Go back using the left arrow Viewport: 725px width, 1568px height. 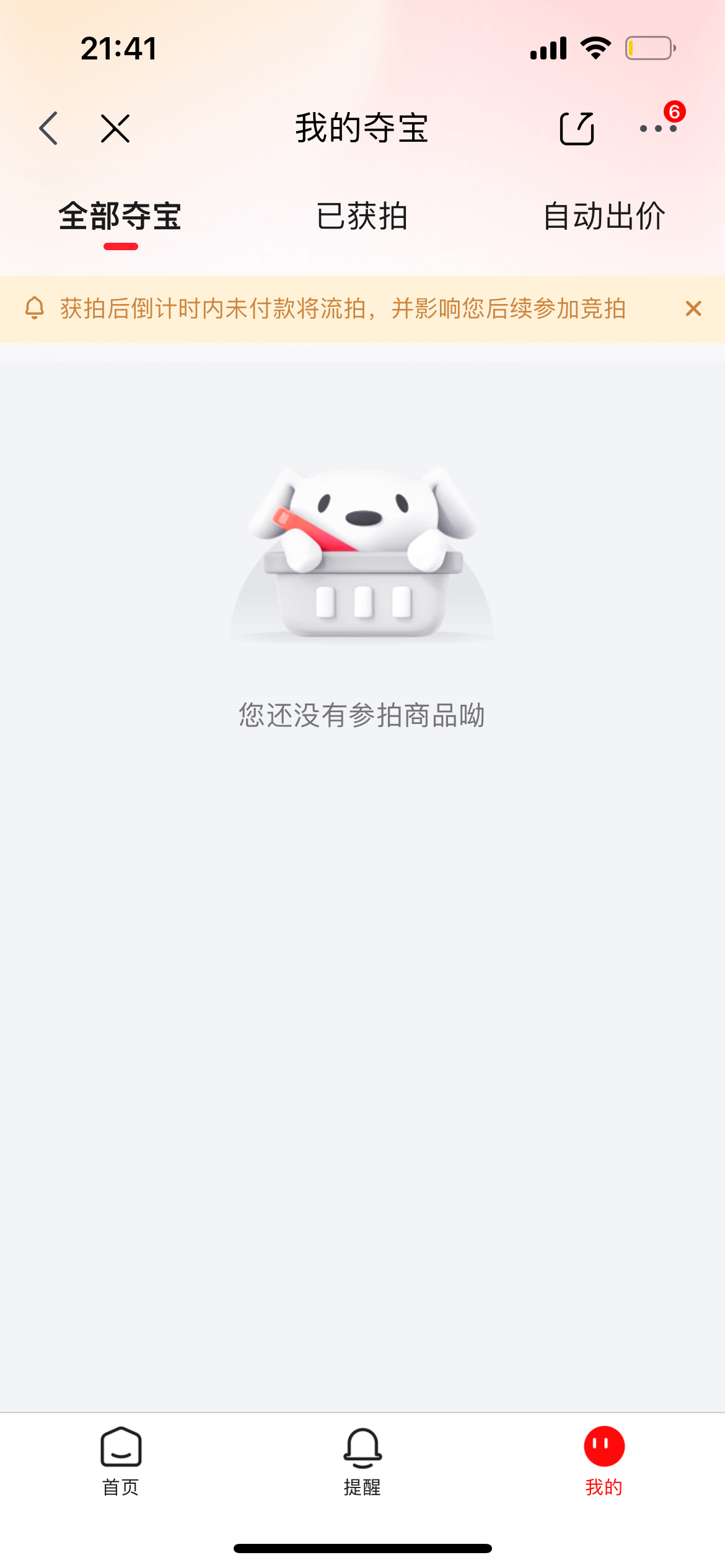(48, 129)
